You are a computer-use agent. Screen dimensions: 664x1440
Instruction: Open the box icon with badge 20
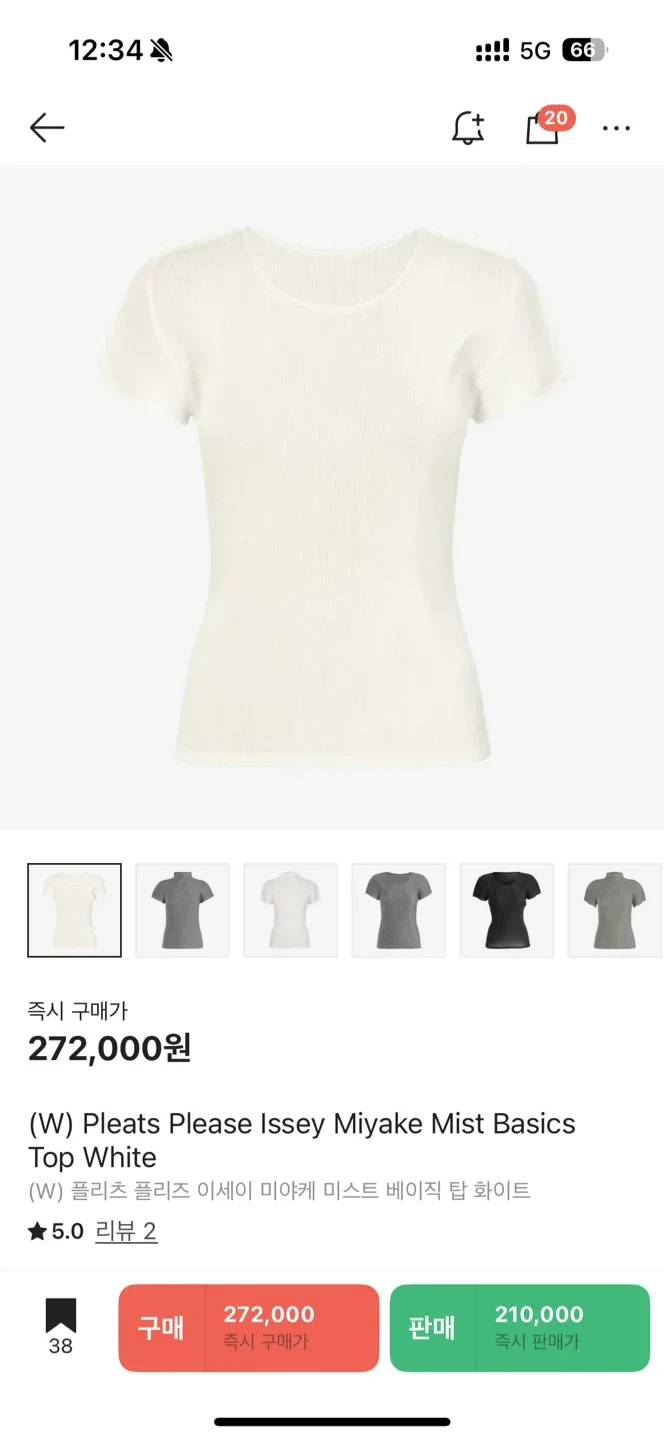click(543, 127)
